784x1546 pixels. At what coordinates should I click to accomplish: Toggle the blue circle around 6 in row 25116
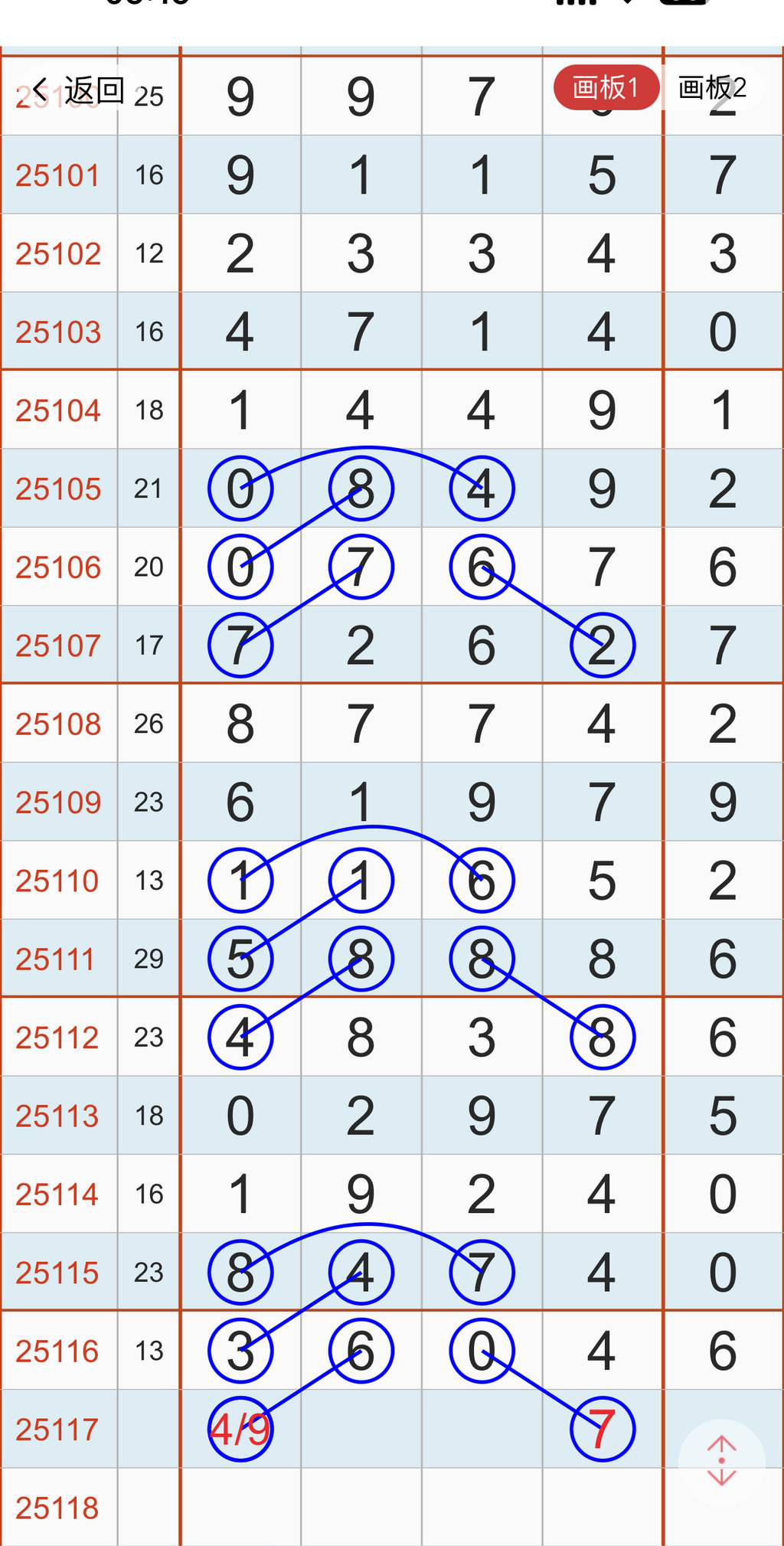(x=360, y=1350)
